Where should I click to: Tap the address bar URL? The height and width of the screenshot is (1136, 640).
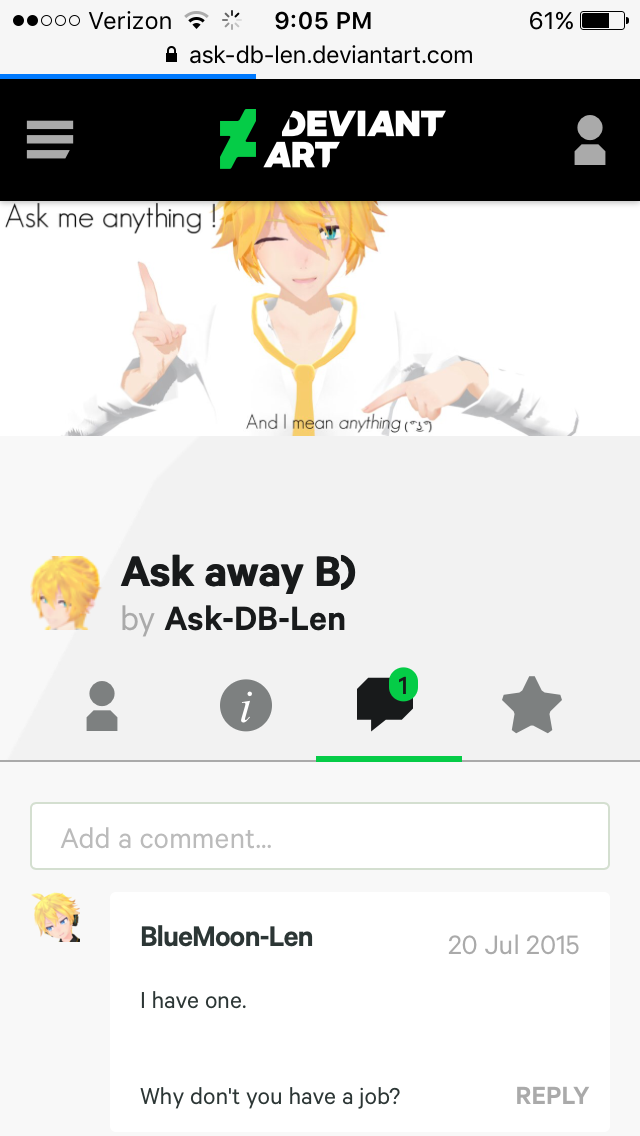click(x=320, y=55)
